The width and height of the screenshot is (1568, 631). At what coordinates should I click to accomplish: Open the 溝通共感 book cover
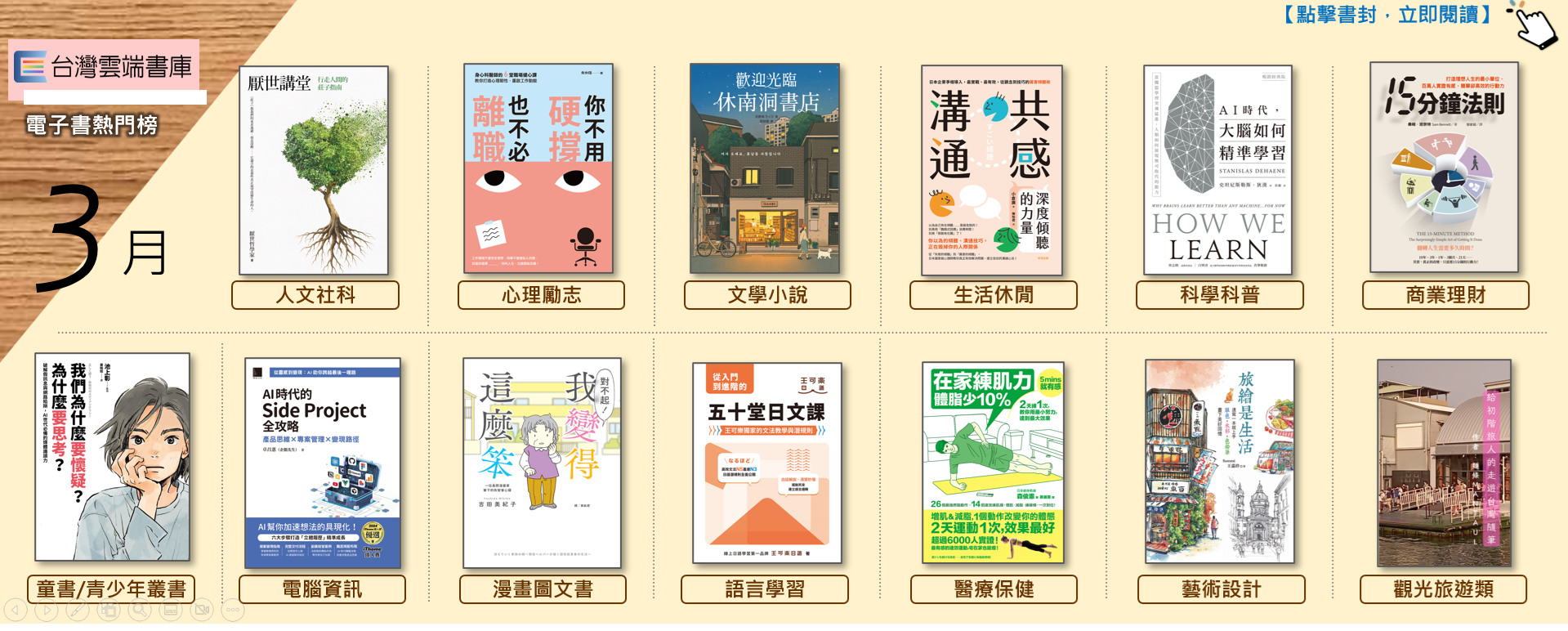click(991, 170)
